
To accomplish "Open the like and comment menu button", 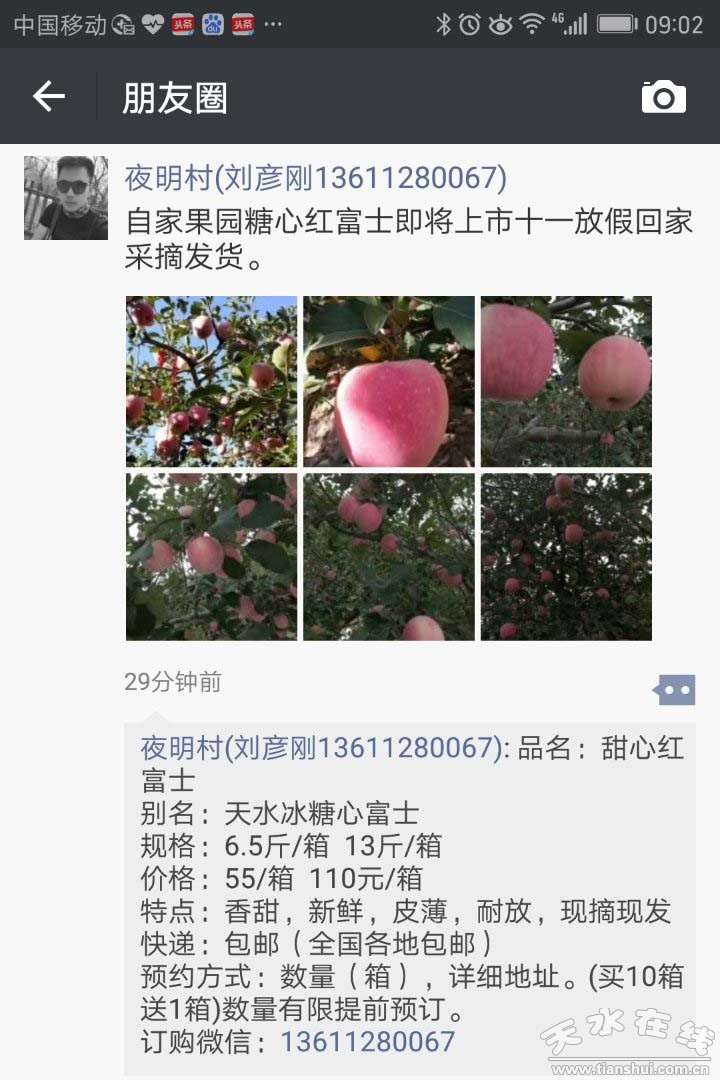I will 674,689.
